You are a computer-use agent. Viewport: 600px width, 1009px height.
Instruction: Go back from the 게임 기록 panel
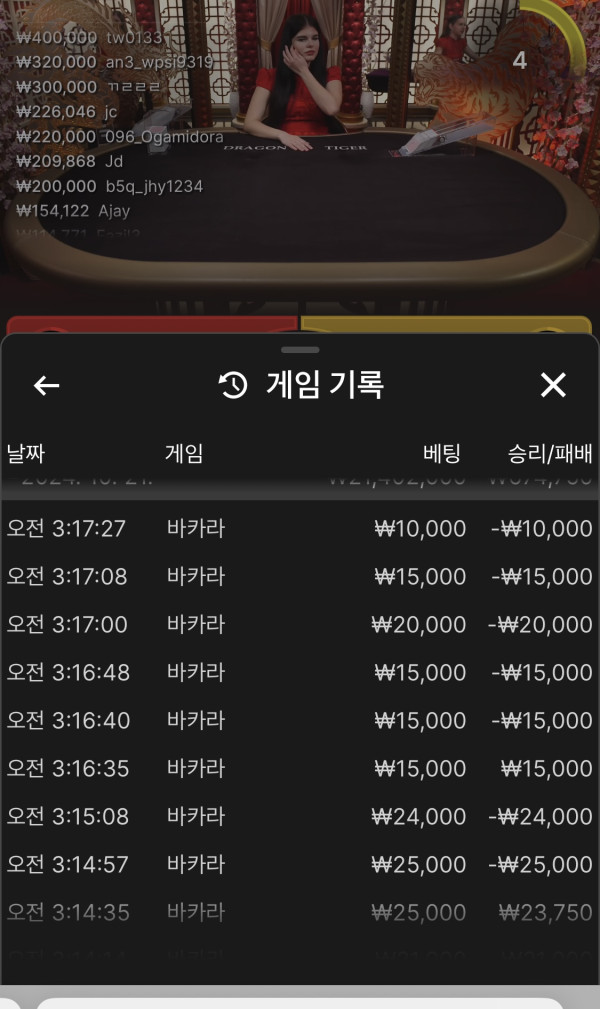click(47, 386)
